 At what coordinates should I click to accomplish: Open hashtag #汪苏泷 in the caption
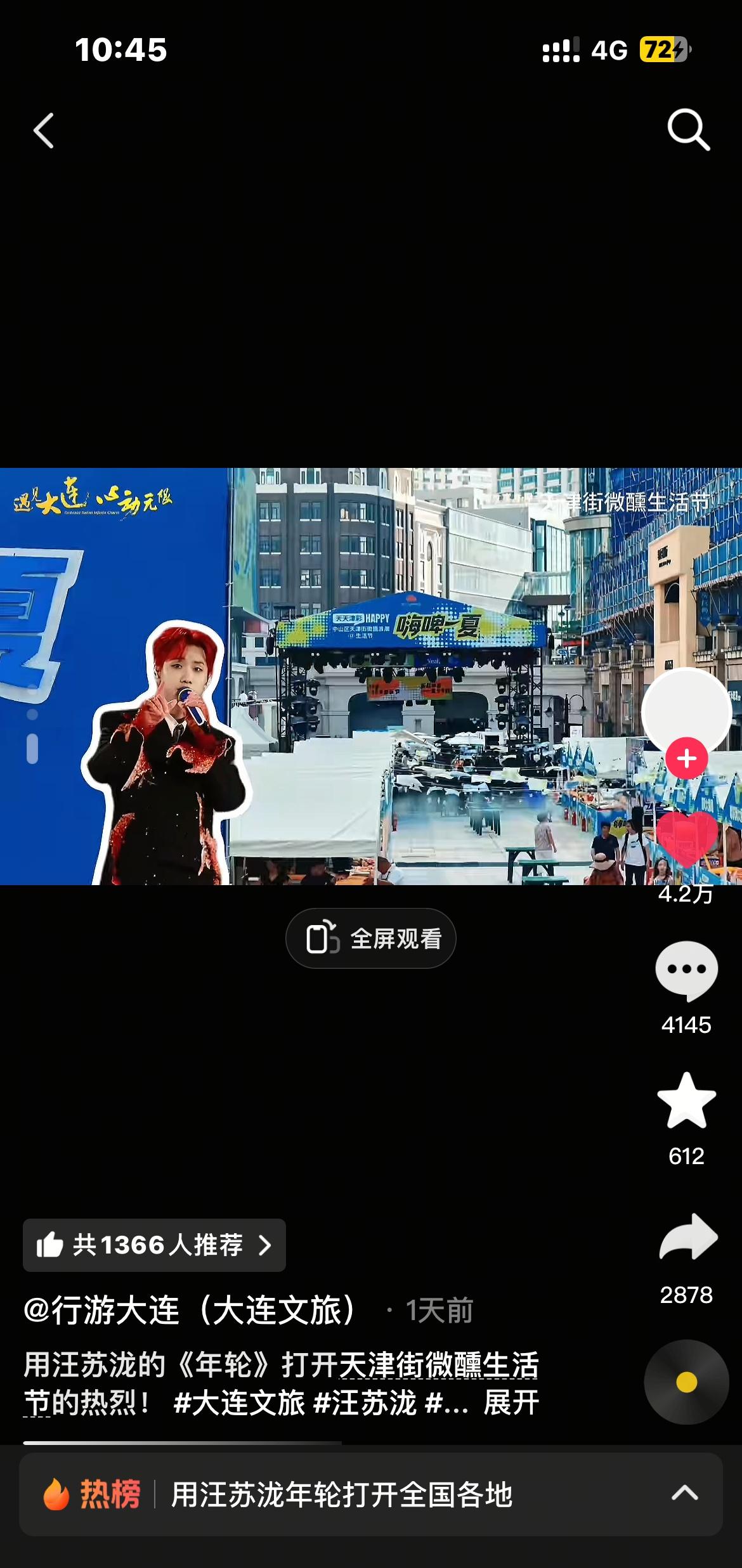pyautogui.click(x=365, y=1403)
